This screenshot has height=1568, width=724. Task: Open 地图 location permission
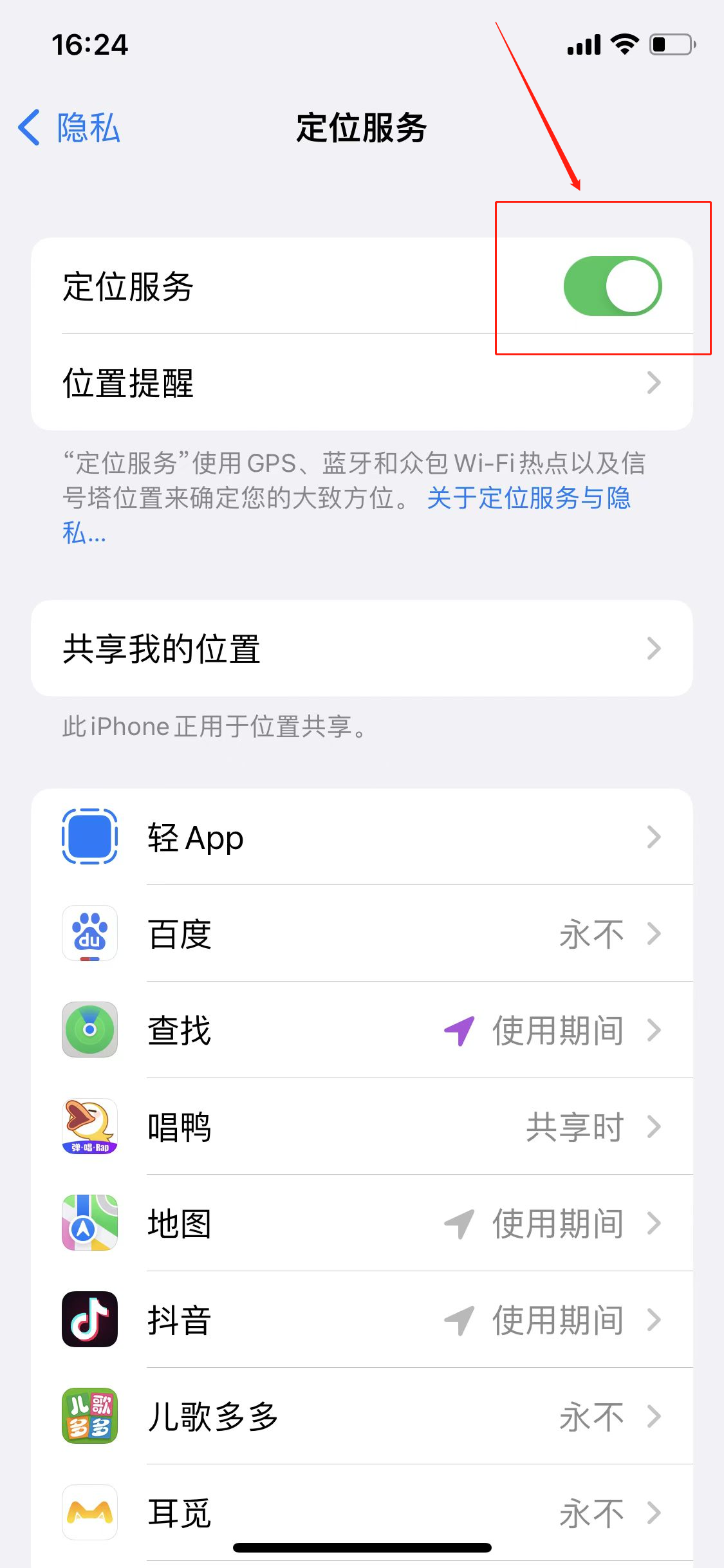362,1224
